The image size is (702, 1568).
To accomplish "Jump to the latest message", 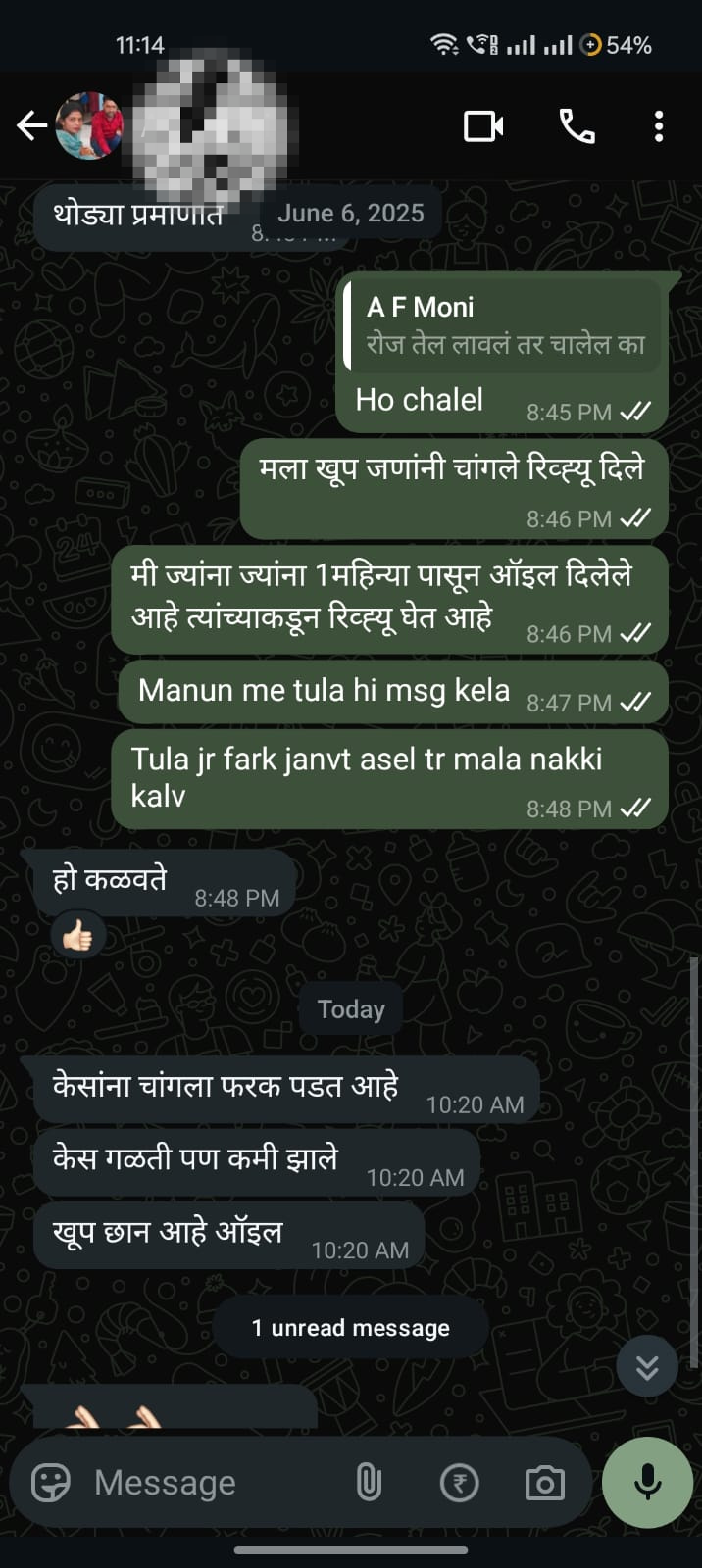I will click(647, 1367).
